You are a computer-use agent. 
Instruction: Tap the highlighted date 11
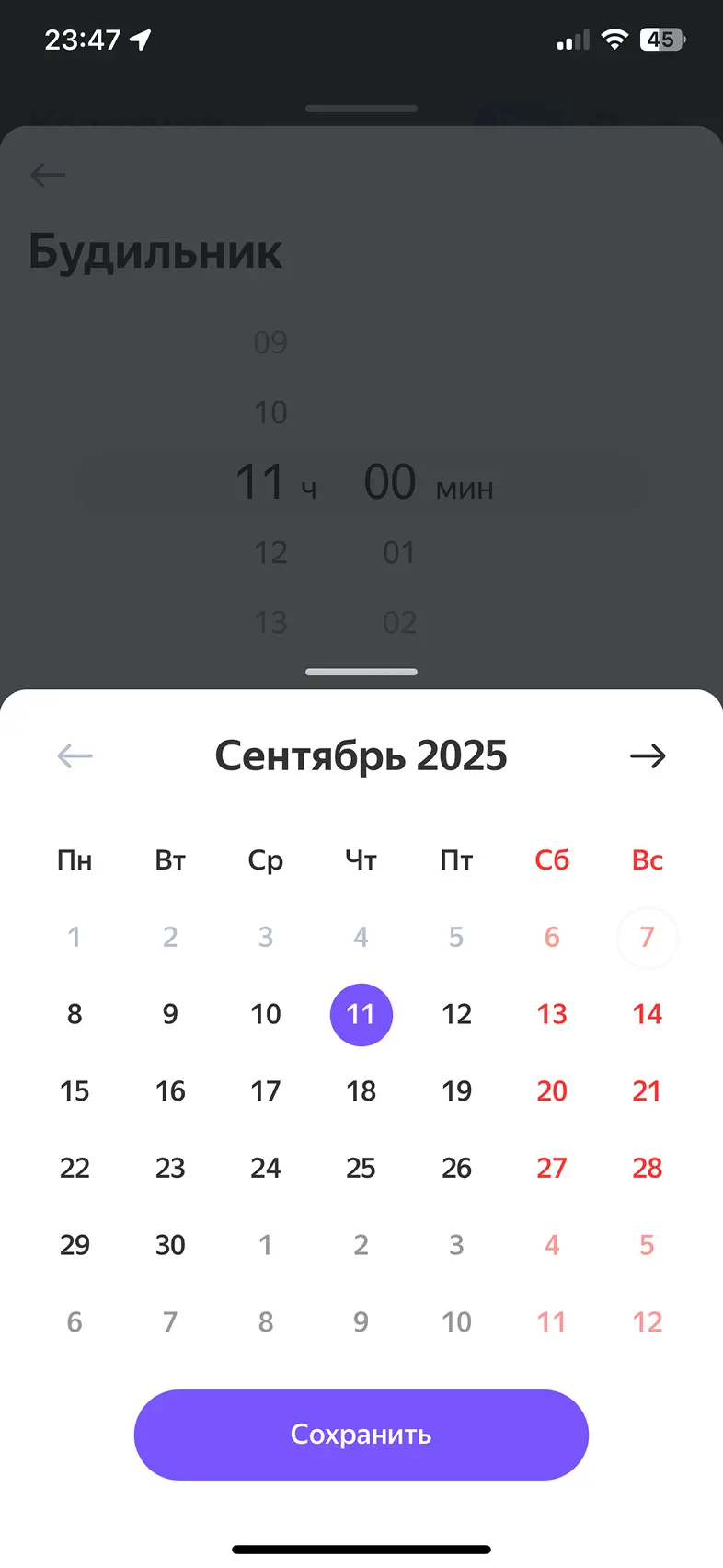pyautogui.click(x=361, y=1014)
